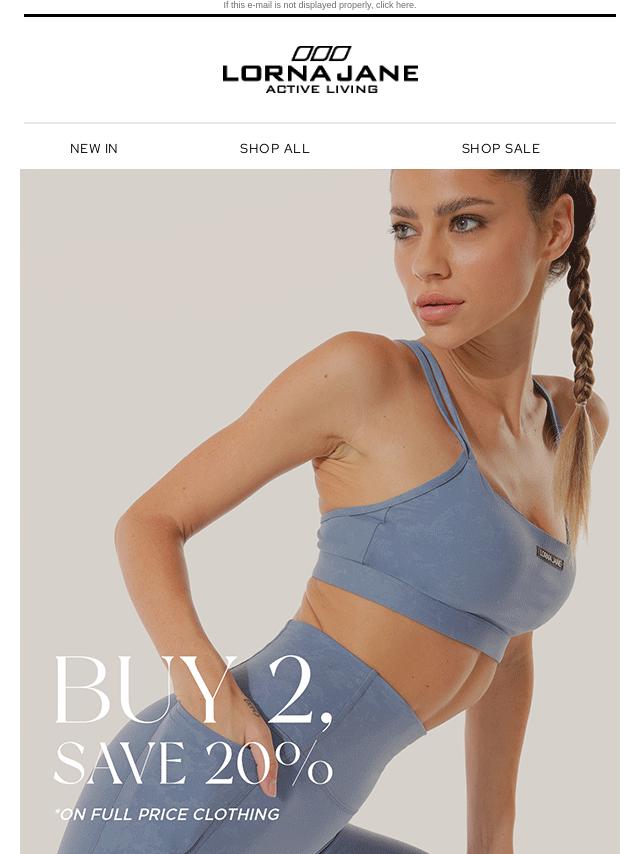
Task: Tap 'click here' to view email online
Action: click(395, 5)
